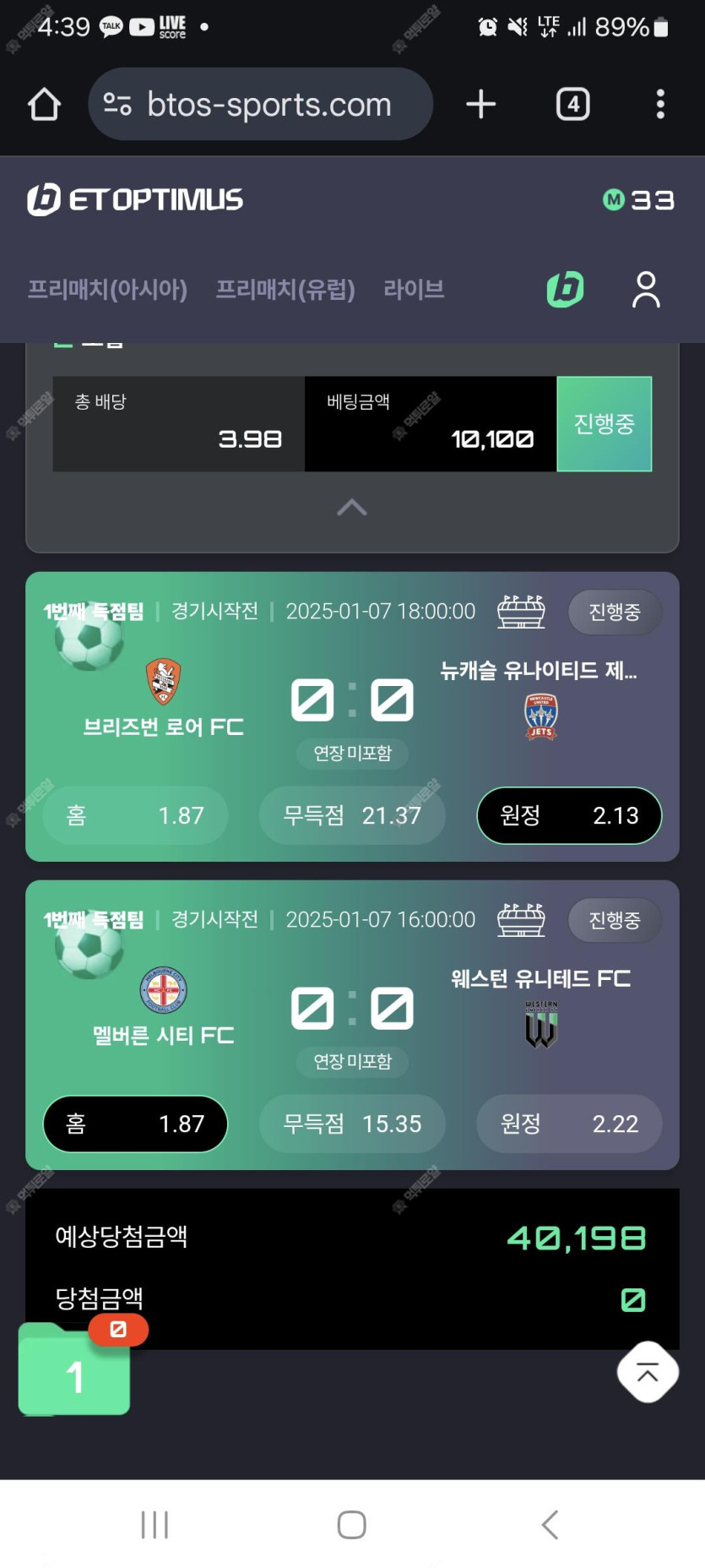Viewport: 705px width, 1568px height.
Task: Switch to 라이브 tab
Action: [414, 290]
